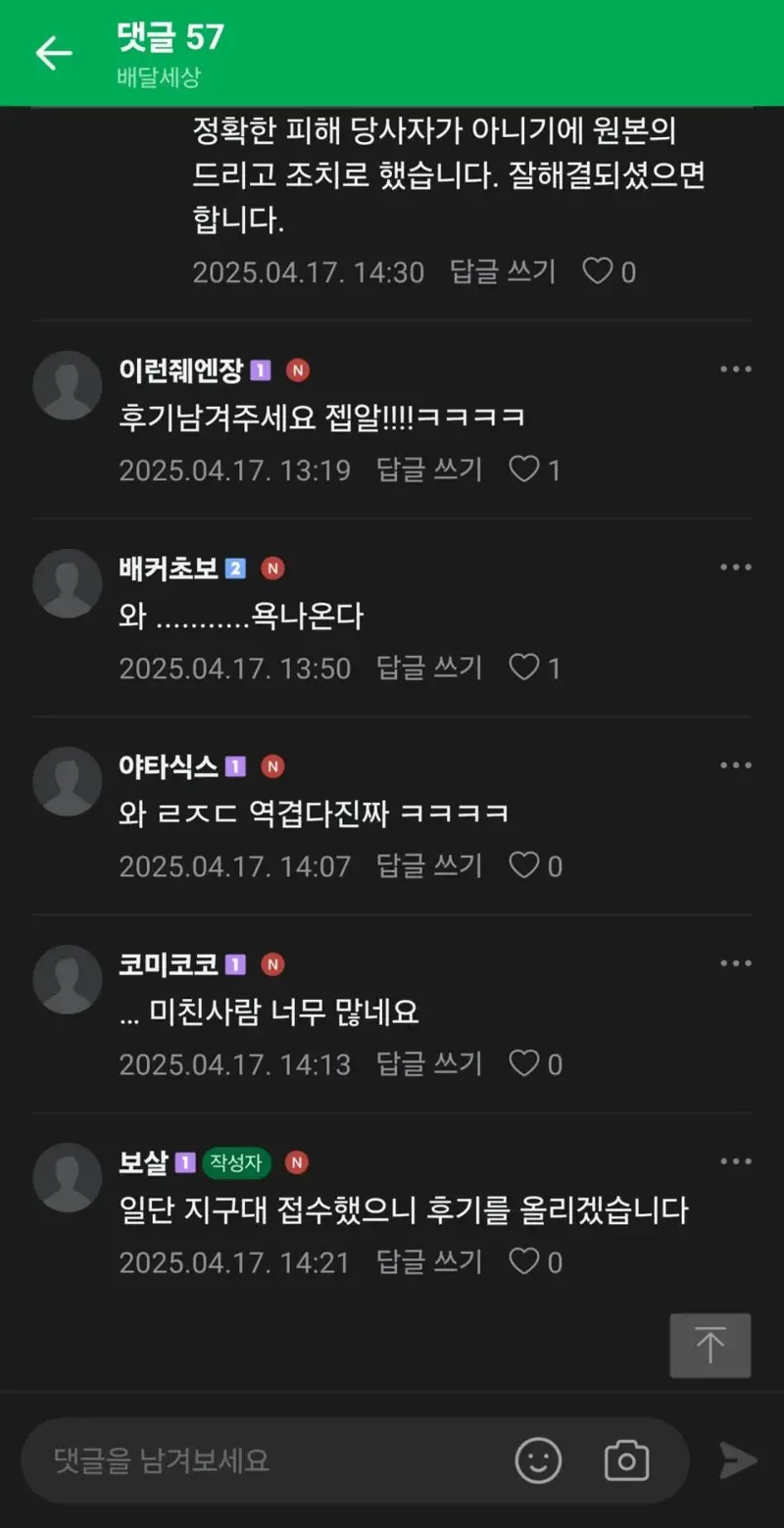The image size is (784, 1528).
Task: Go back using the top arrow
Action: (x=54, y=53)
